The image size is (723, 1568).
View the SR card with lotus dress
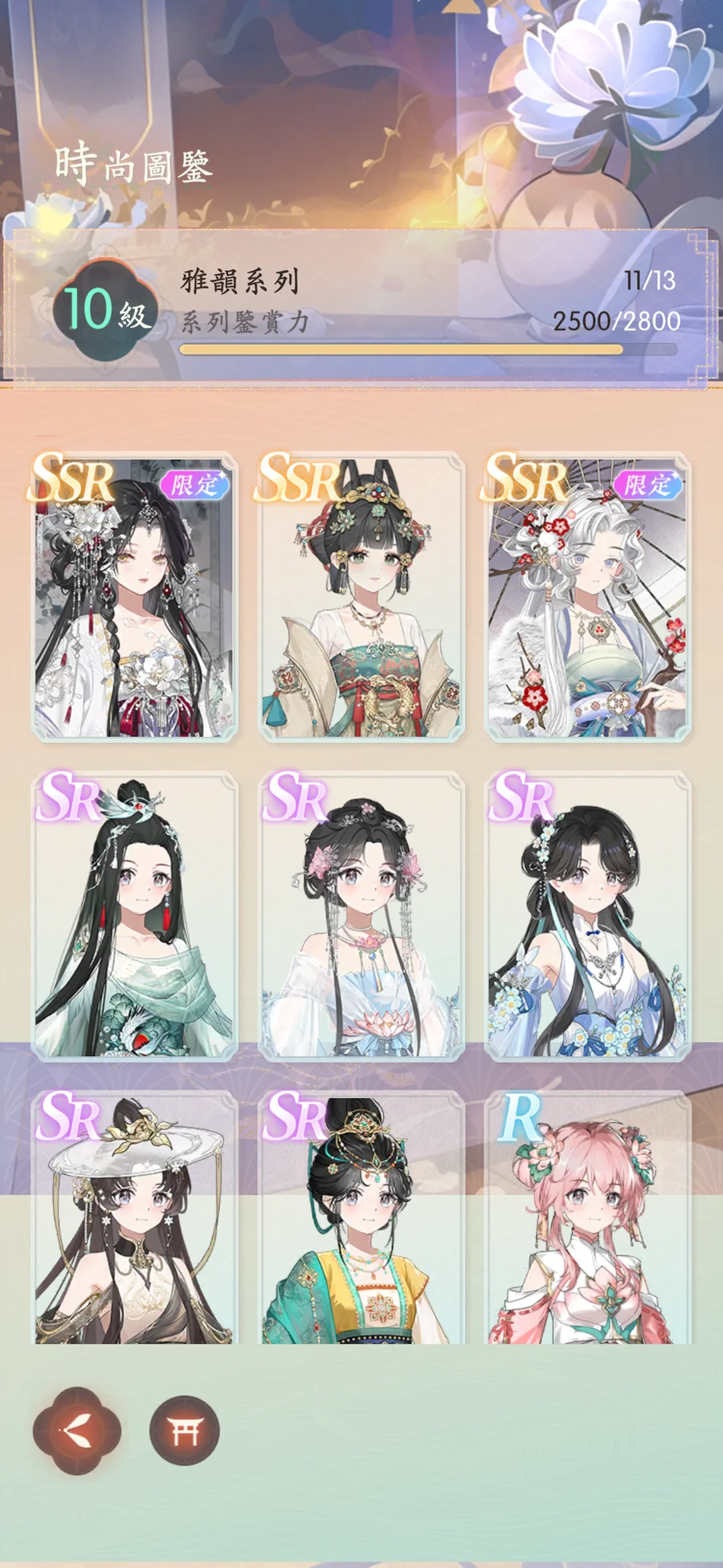[361, 916]
